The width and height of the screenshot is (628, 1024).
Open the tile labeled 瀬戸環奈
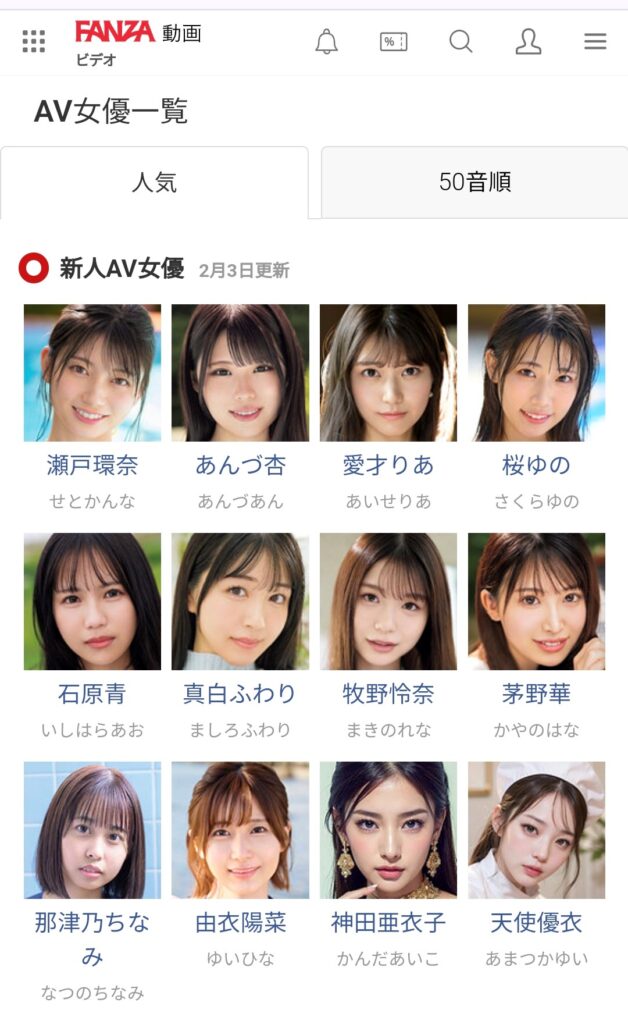coord(92,373)
